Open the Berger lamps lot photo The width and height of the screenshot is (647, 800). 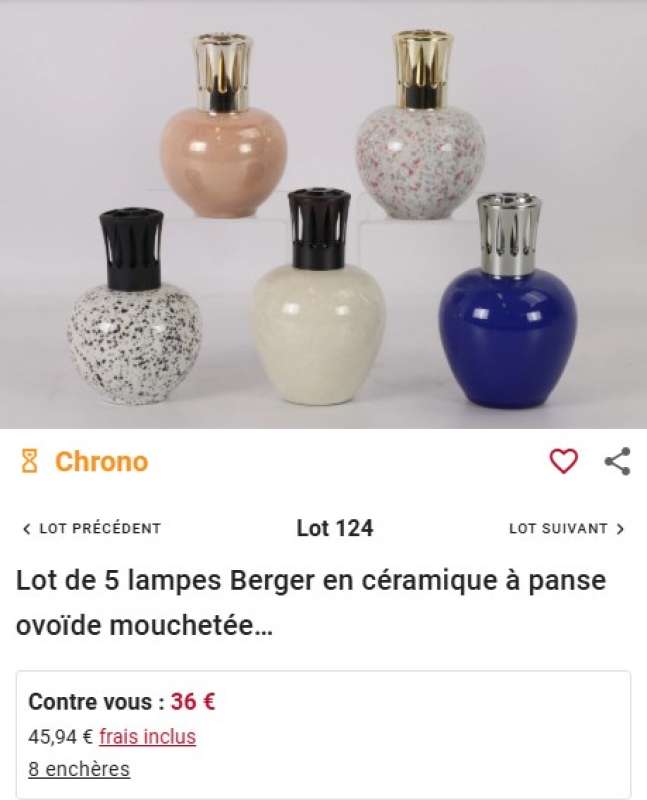[323, 214]
